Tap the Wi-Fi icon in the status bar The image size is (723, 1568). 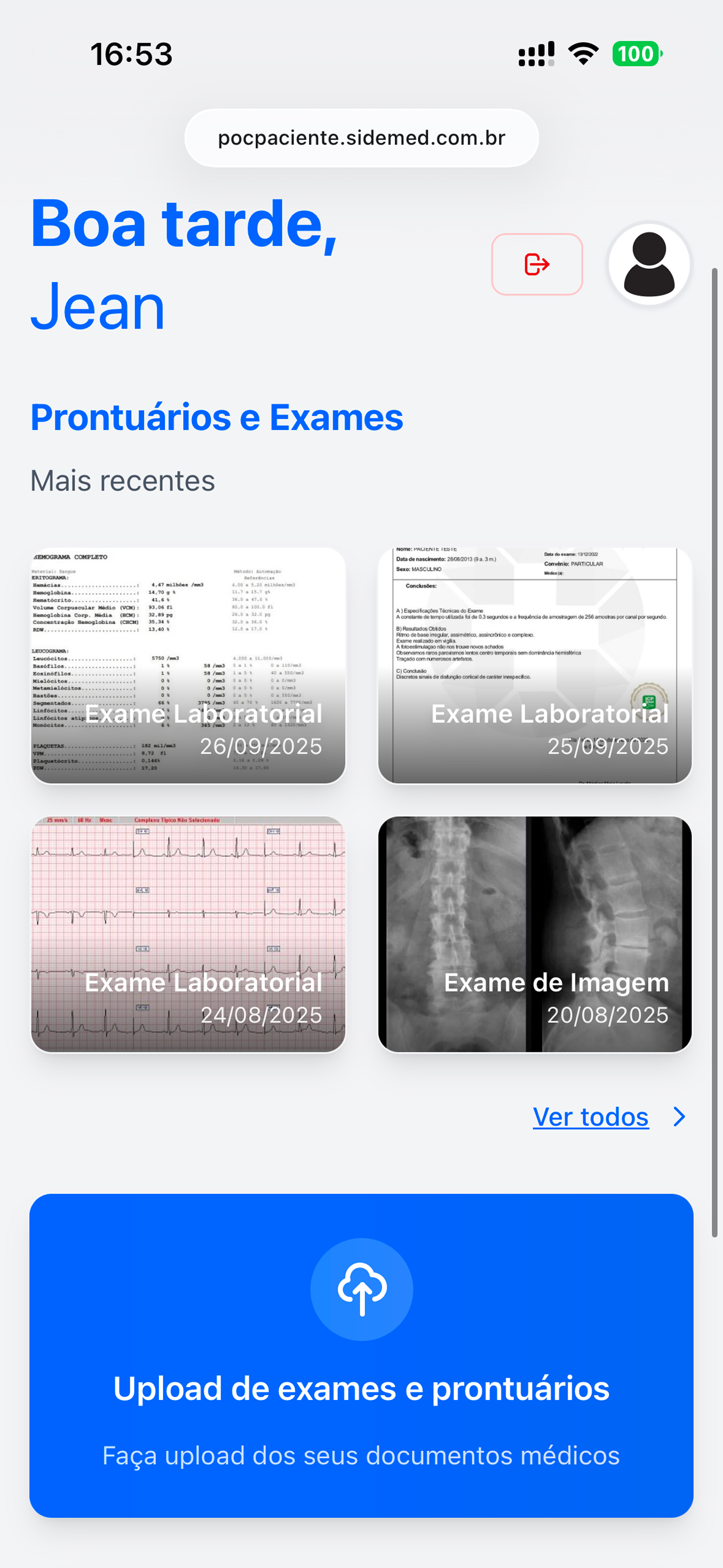click(581, 54)
